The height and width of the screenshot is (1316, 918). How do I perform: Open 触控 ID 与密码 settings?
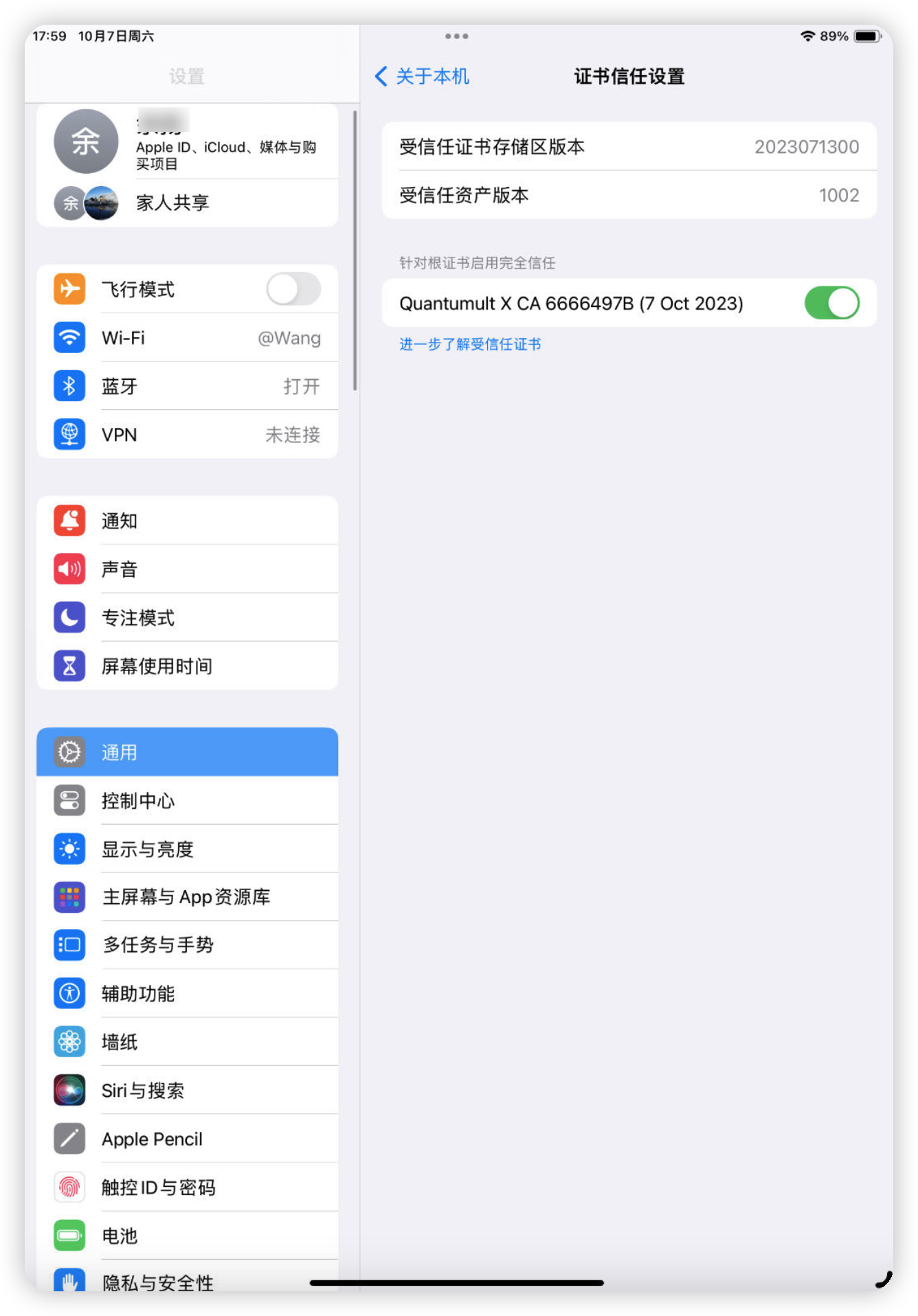pyautogui.click(x=187, y=1187)
